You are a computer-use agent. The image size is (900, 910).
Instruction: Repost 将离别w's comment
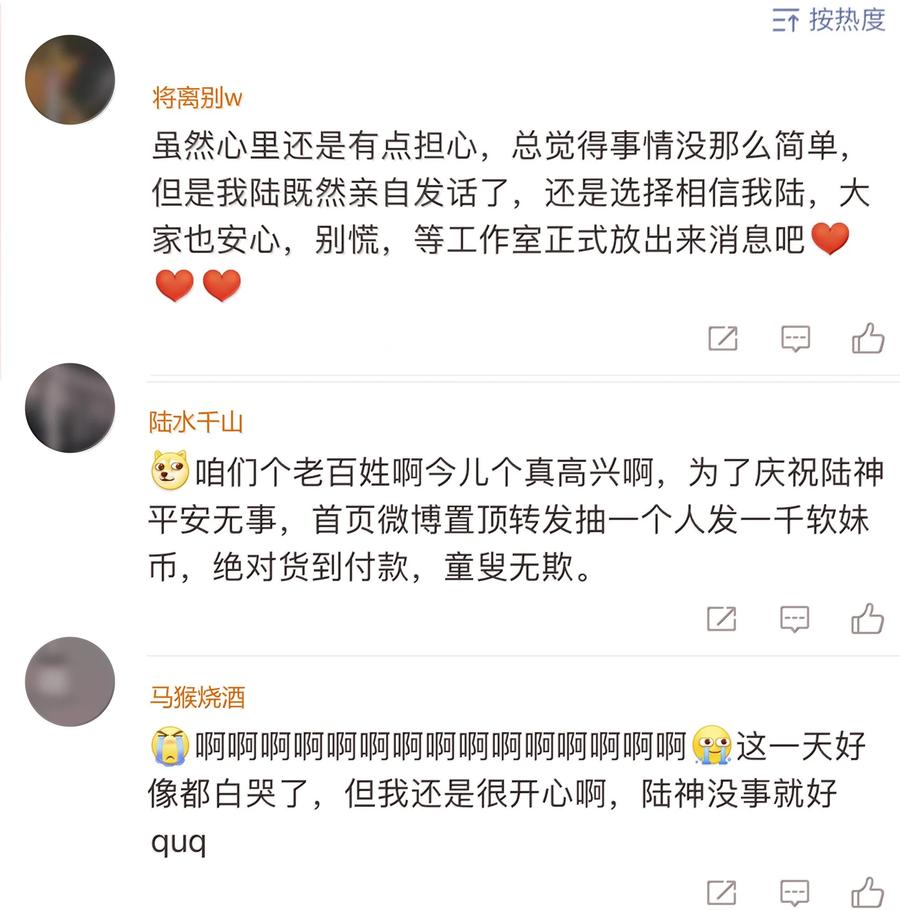(722, 339)
